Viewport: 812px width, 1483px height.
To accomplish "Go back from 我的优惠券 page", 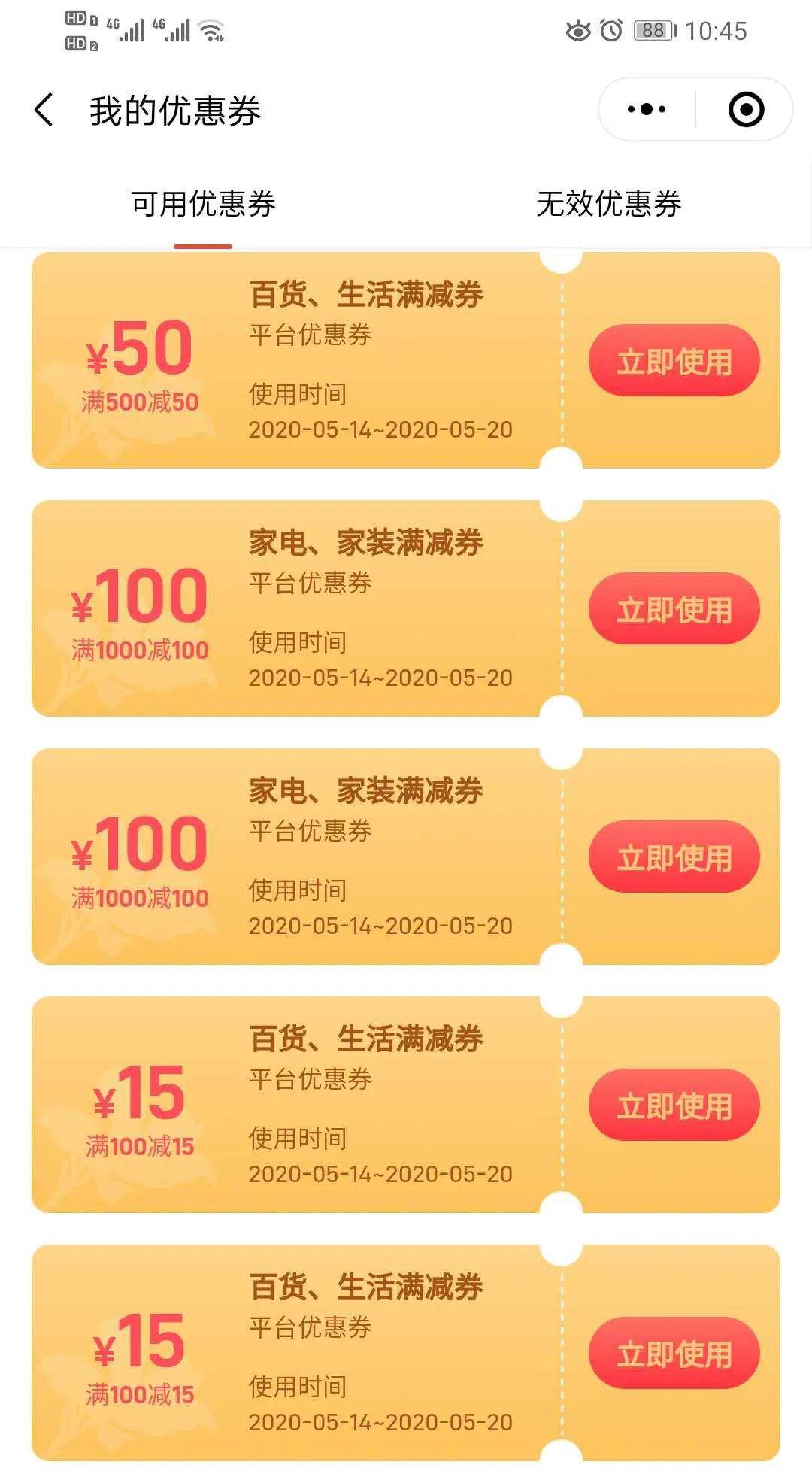I will pyautogui.click(x=44, y=110).
